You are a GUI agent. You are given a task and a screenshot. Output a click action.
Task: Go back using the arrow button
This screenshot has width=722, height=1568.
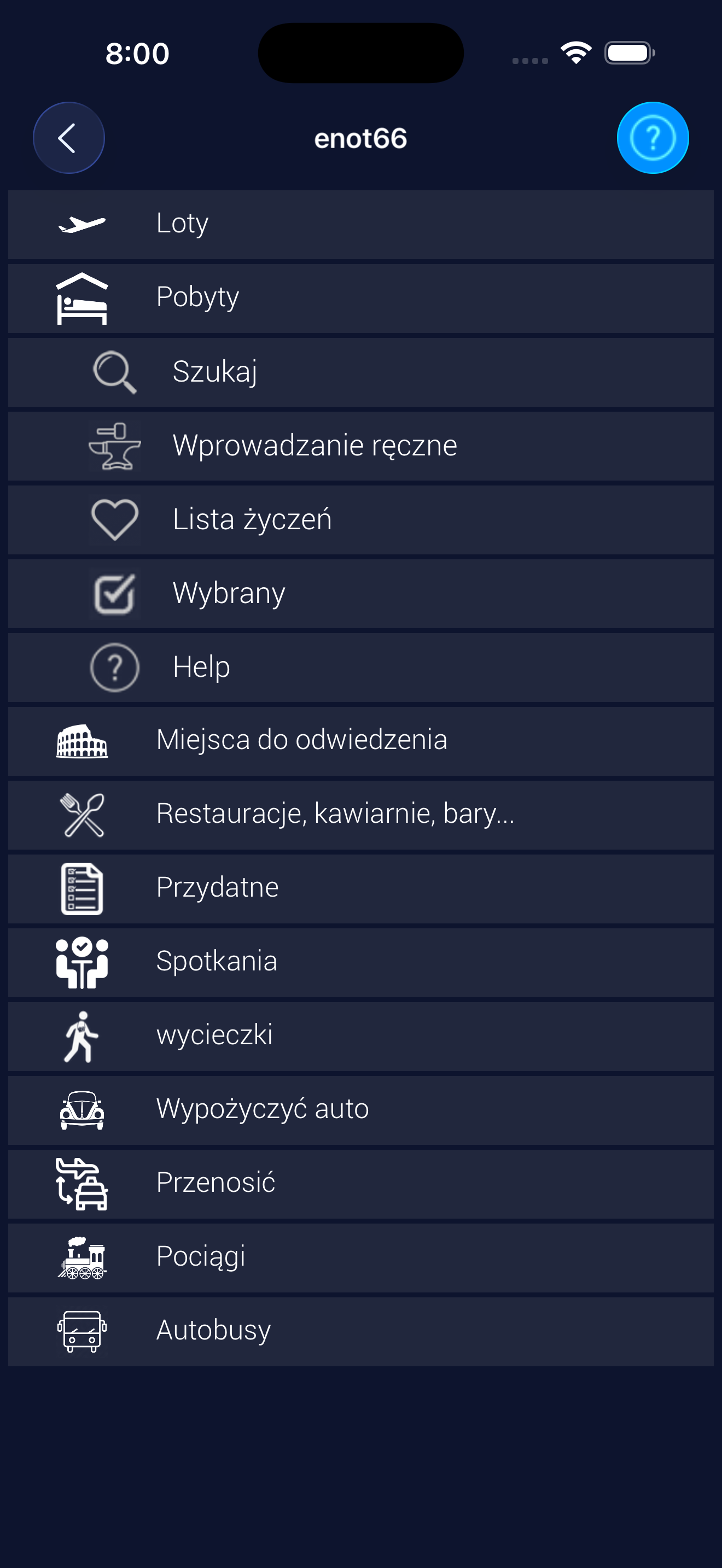[68, 138]
